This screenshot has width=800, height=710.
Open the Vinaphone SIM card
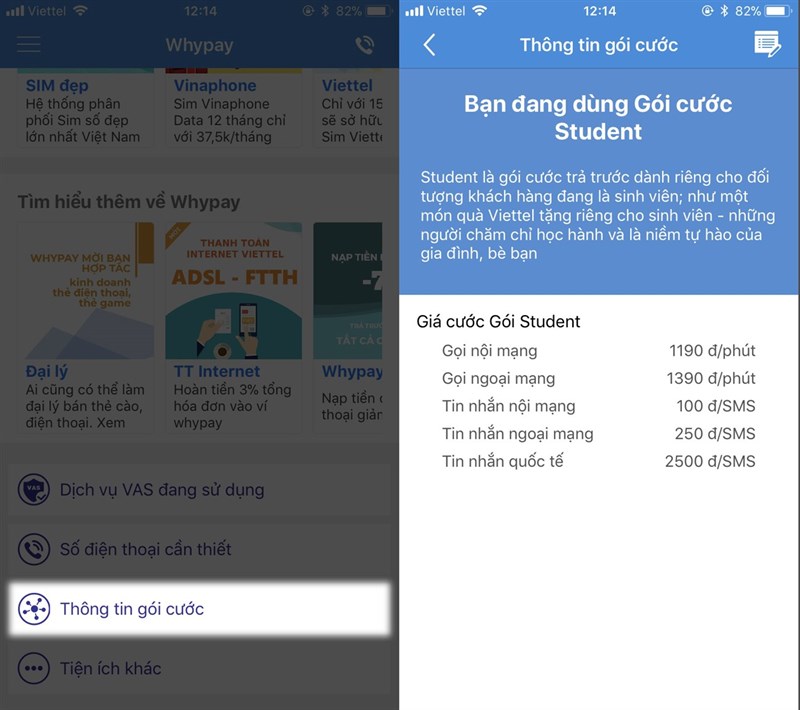(233, 110)
